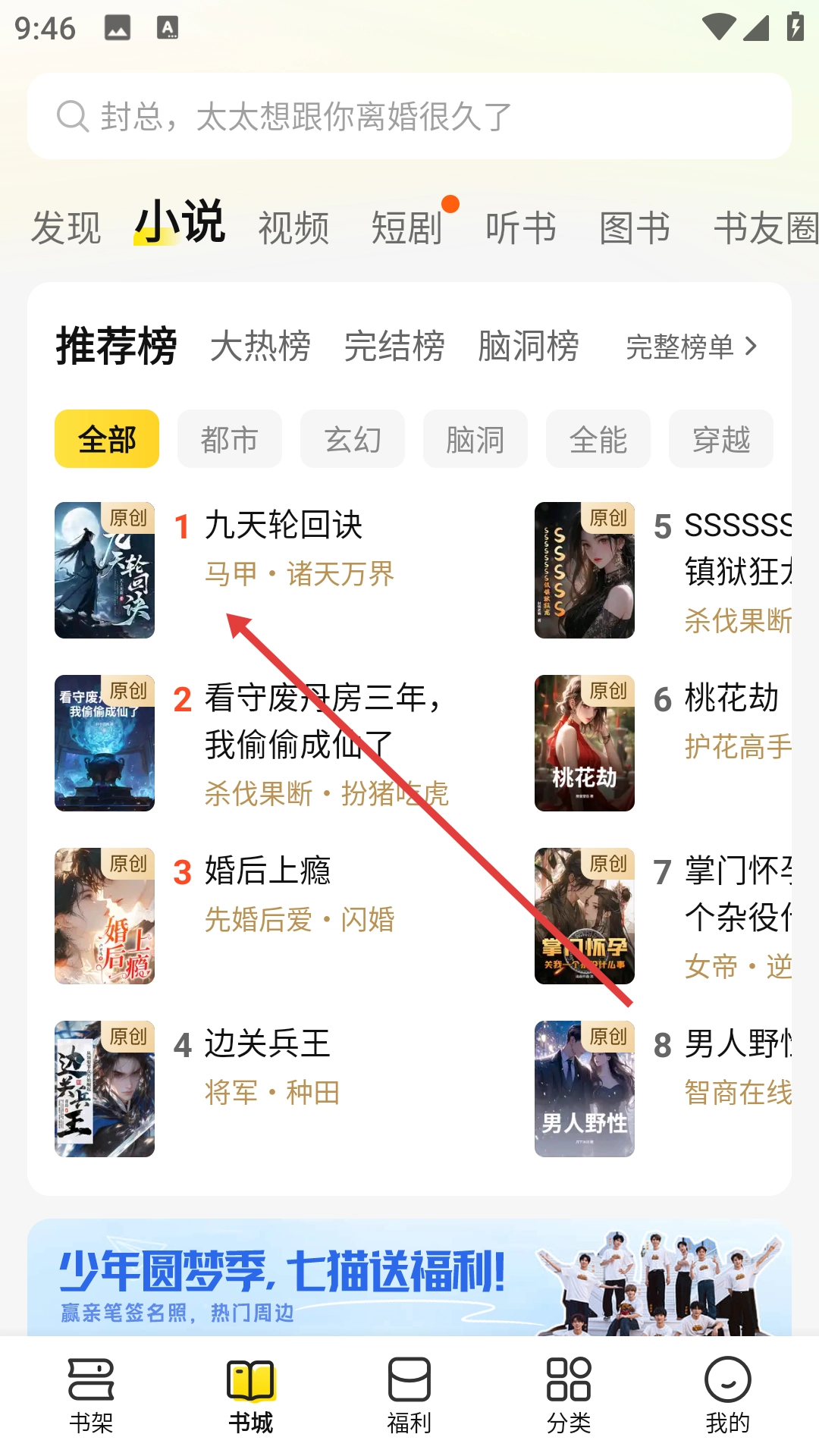Select the 完结榜 ranking

click(394, 347)
